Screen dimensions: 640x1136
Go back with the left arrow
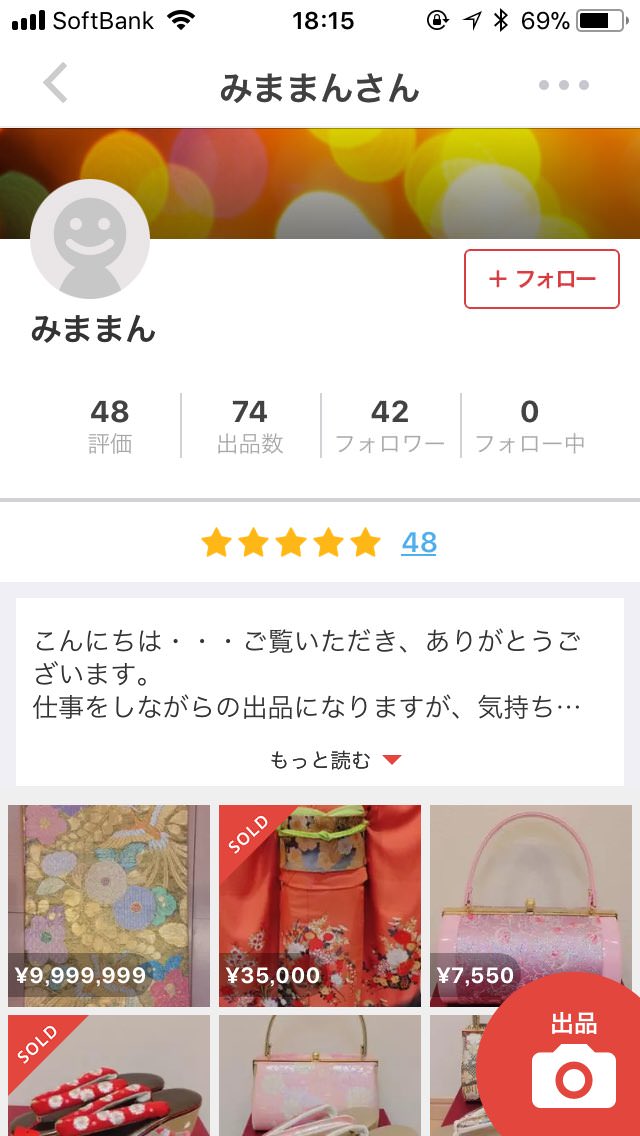tap(55, 83)
